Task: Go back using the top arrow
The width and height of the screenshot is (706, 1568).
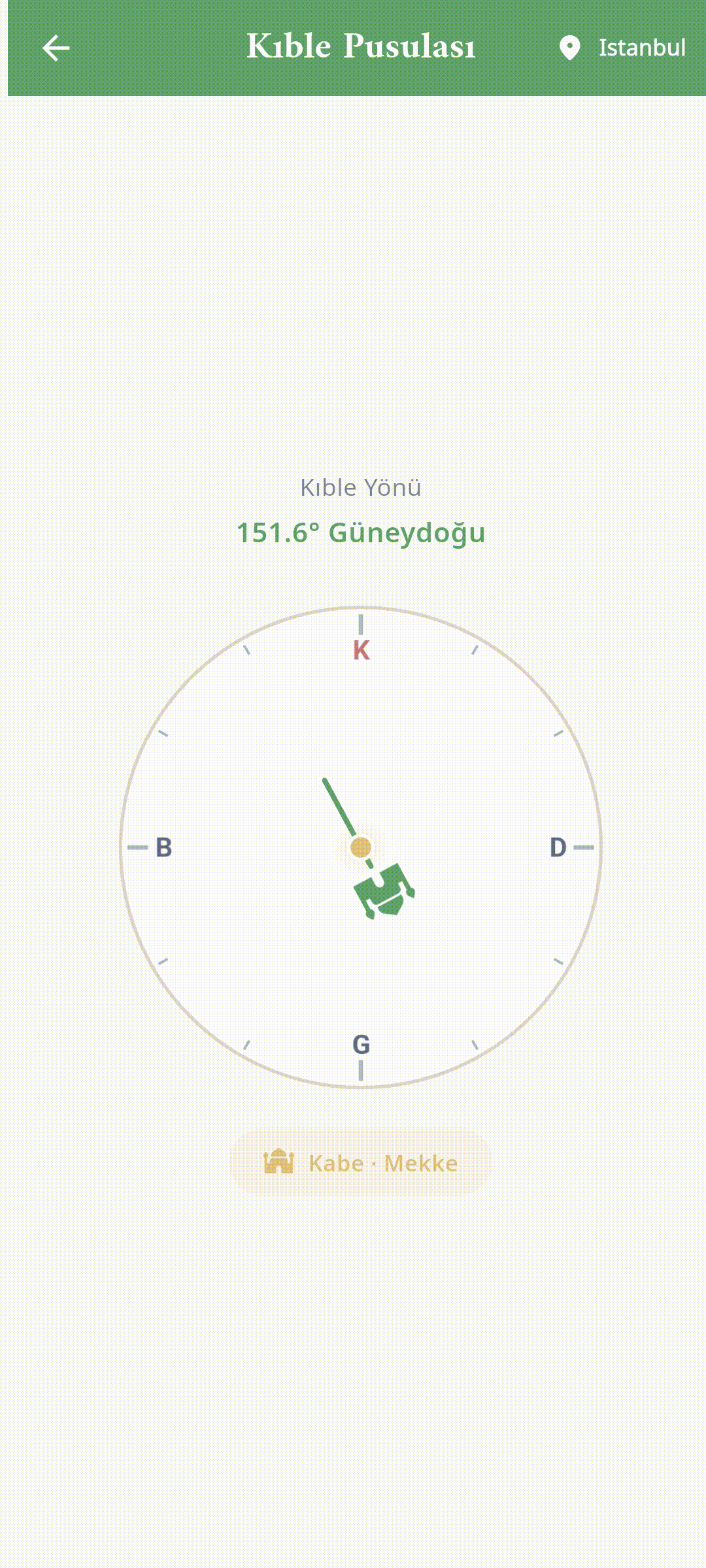Action: (x=56, y=48)
